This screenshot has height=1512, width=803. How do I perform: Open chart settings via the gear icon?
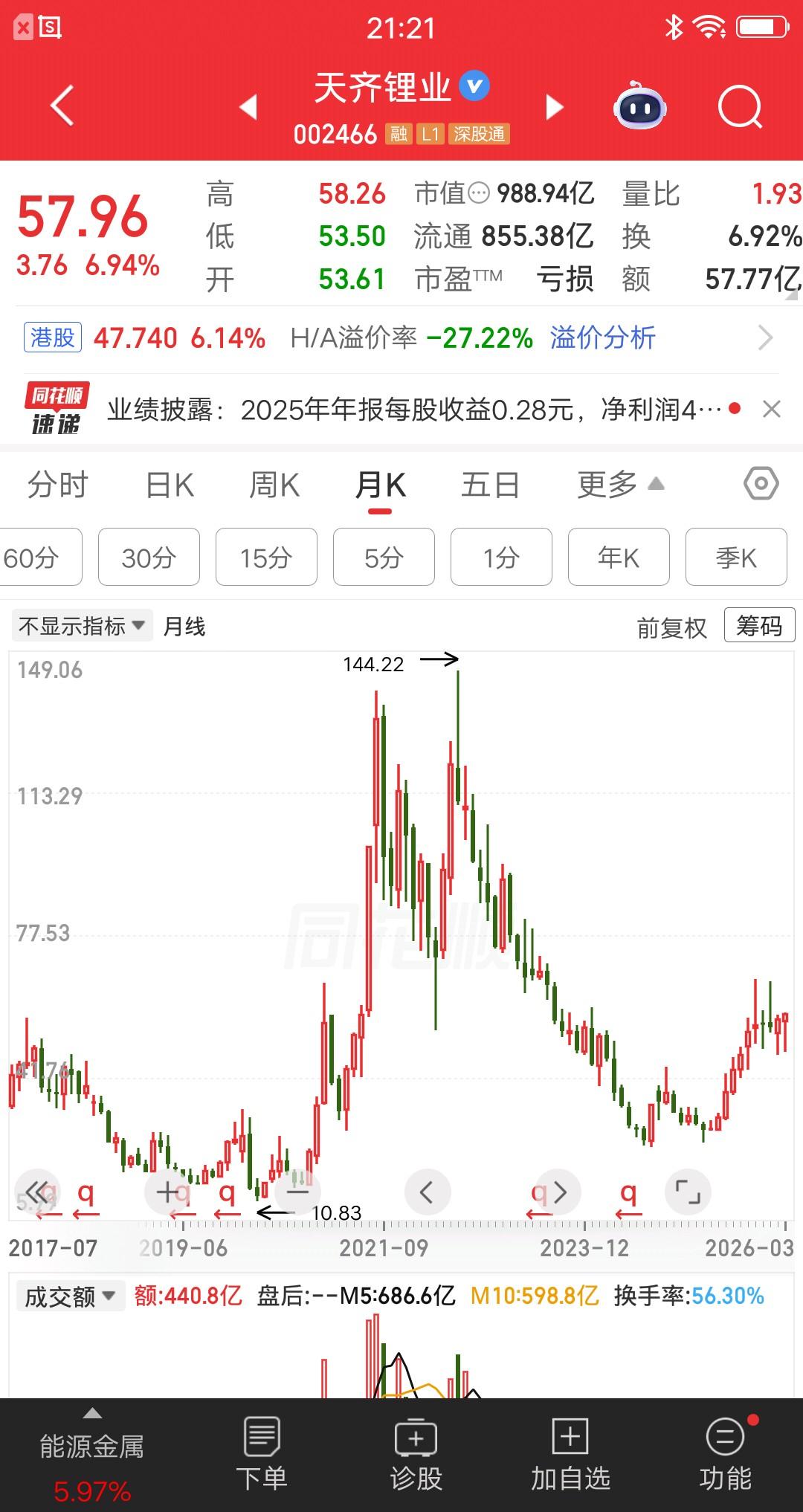[760, 483]
